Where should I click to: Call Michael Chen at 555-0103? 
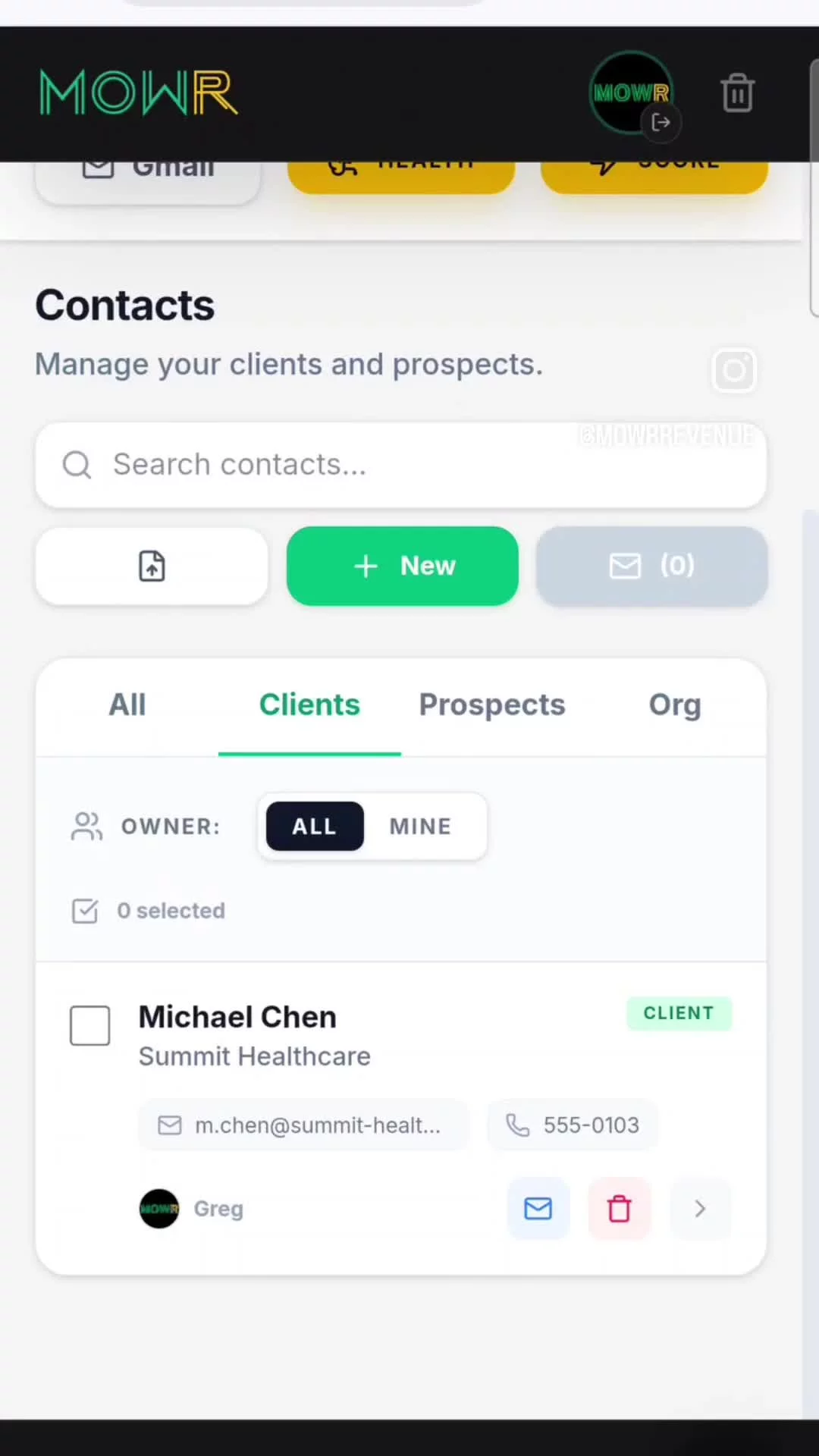pos(573,1125)
